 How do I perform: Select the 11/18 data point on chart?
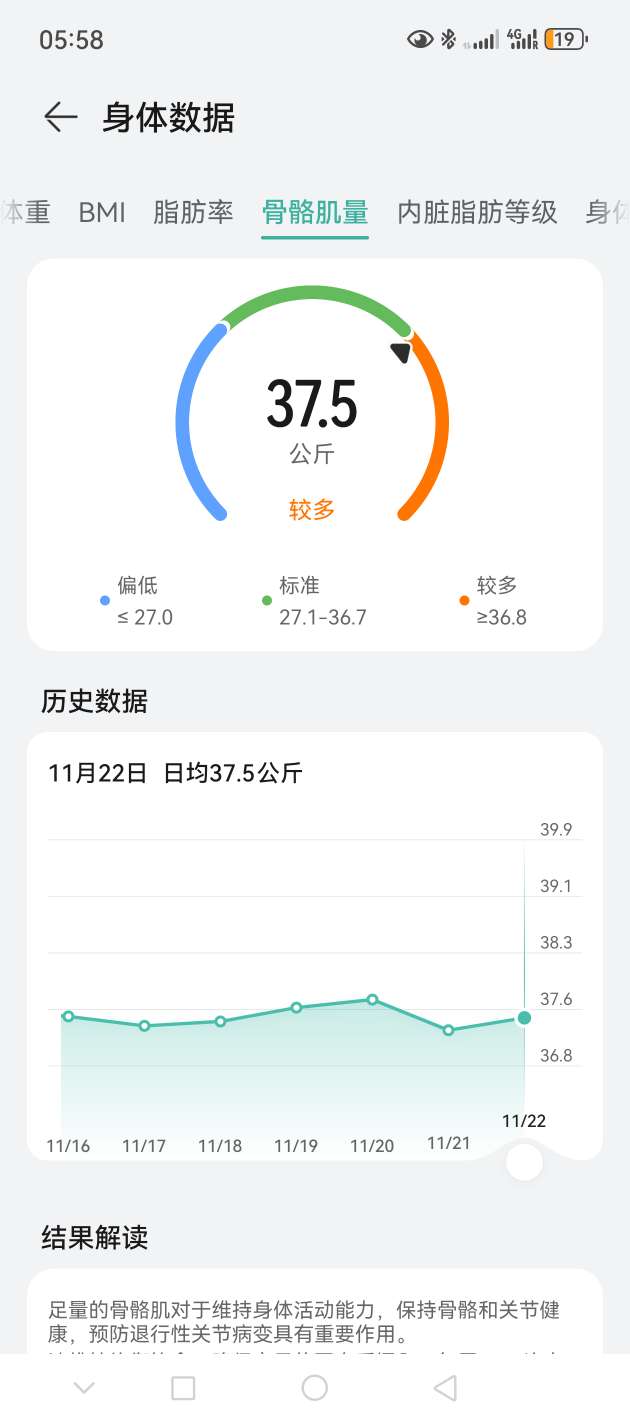pyautogui.click(x=220, y=1021)
